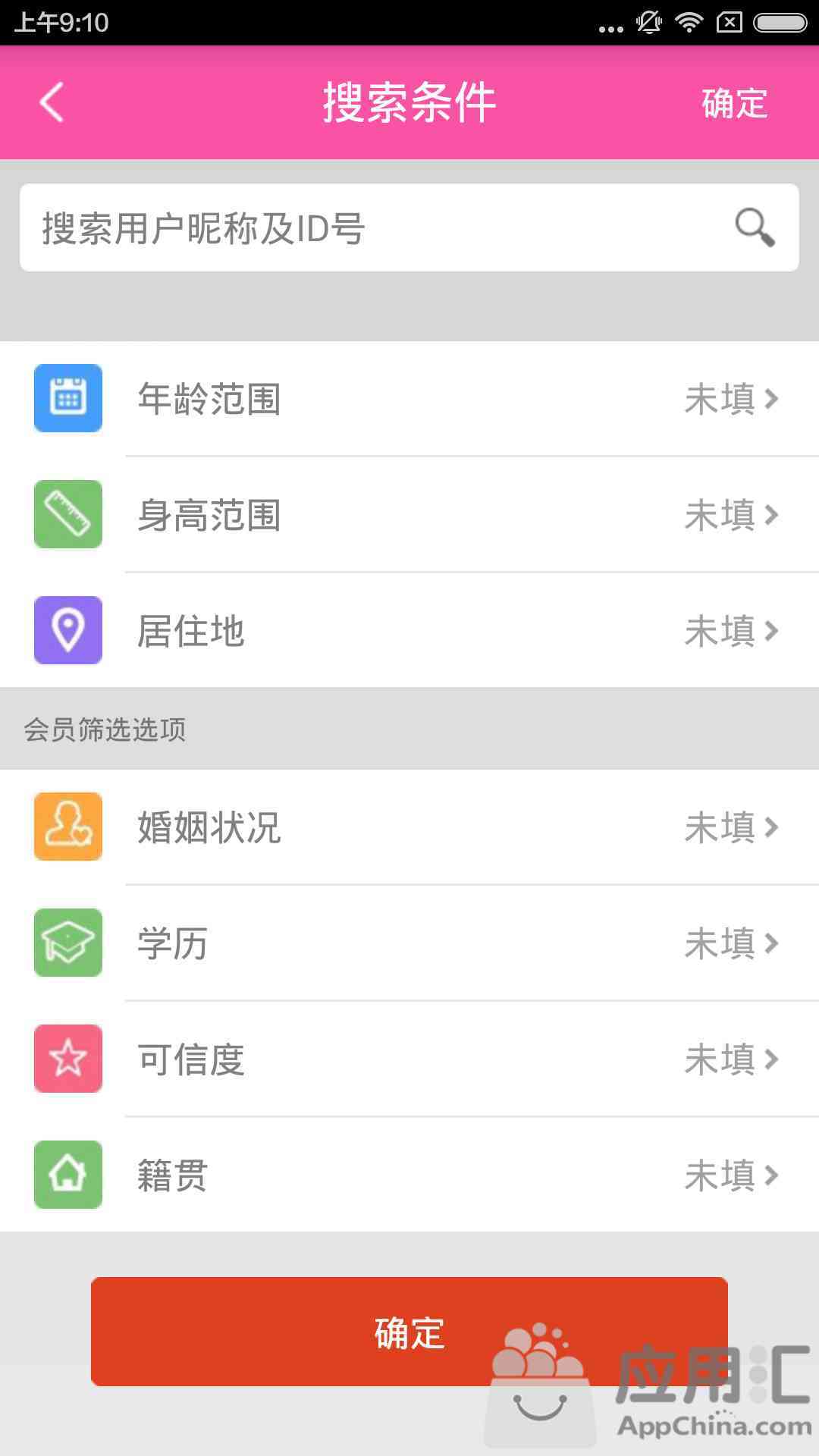819x1456 pixels.
Task: Open the 身高范围 setting
Action: (409, 515)
